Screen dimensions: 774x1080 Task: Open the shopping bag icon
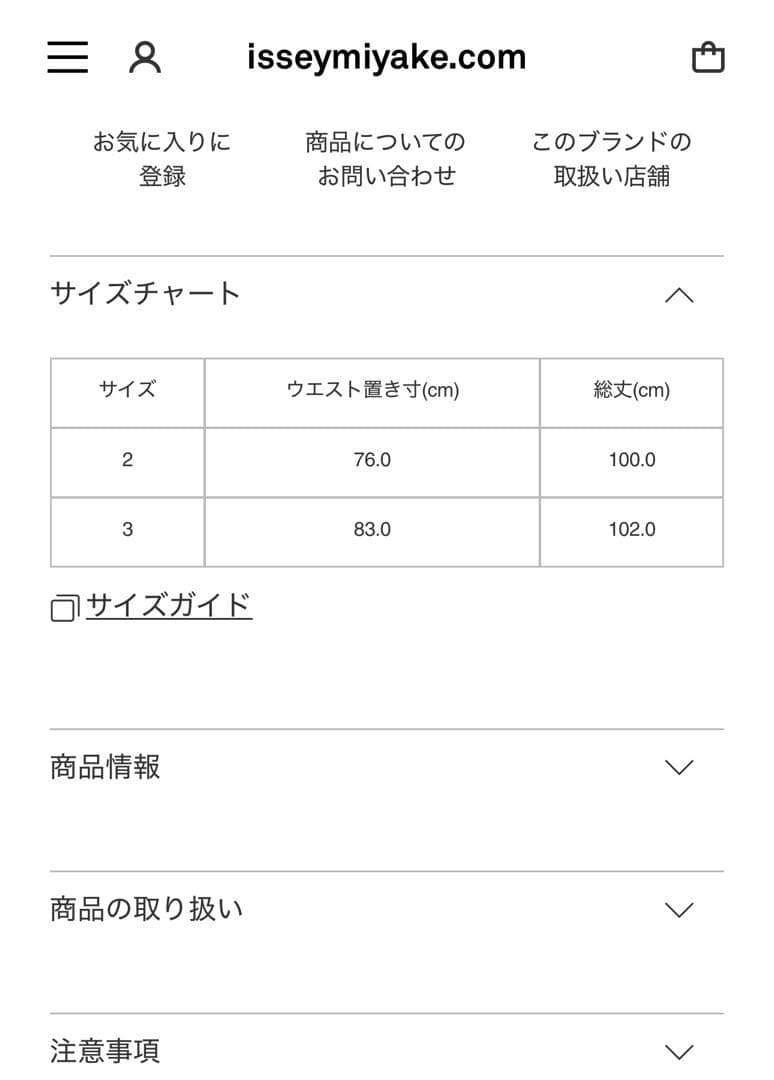(x=709, y=57)
